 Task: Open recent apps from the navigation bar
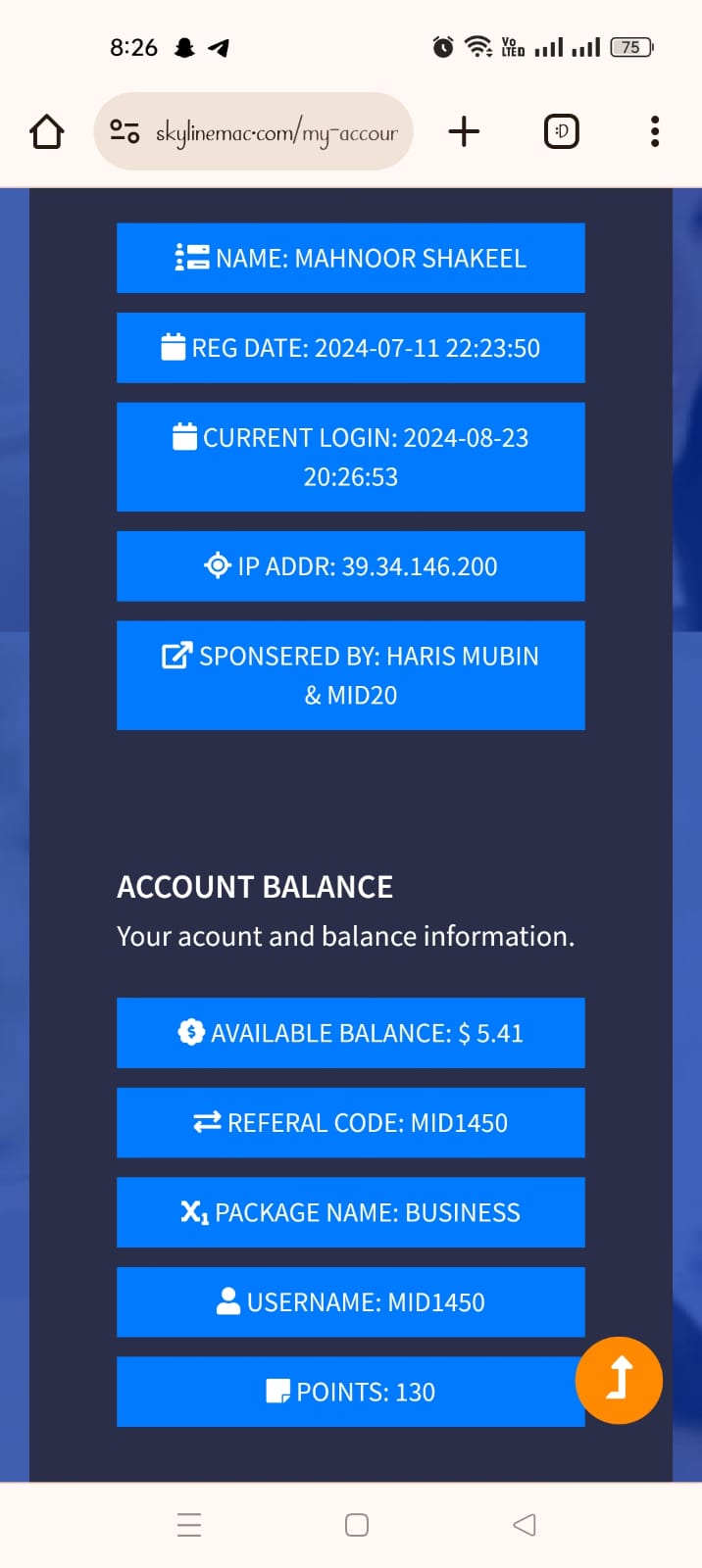(189, 1525)
